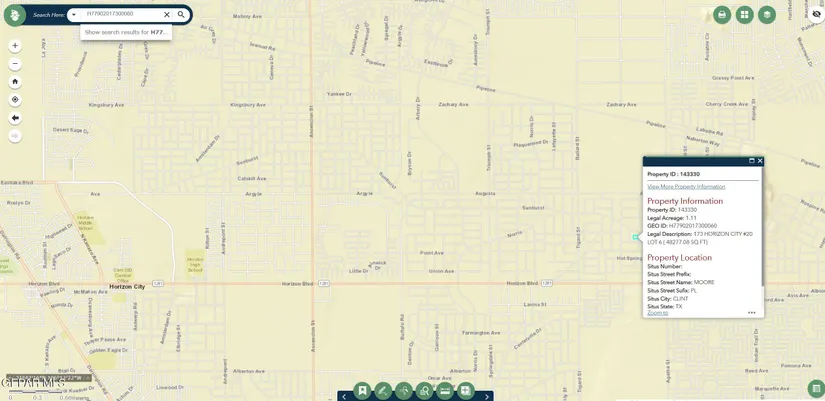This screenshot has width=825, height=401.
Task: Tap the search magnifier icon
Action: (181, 15)
